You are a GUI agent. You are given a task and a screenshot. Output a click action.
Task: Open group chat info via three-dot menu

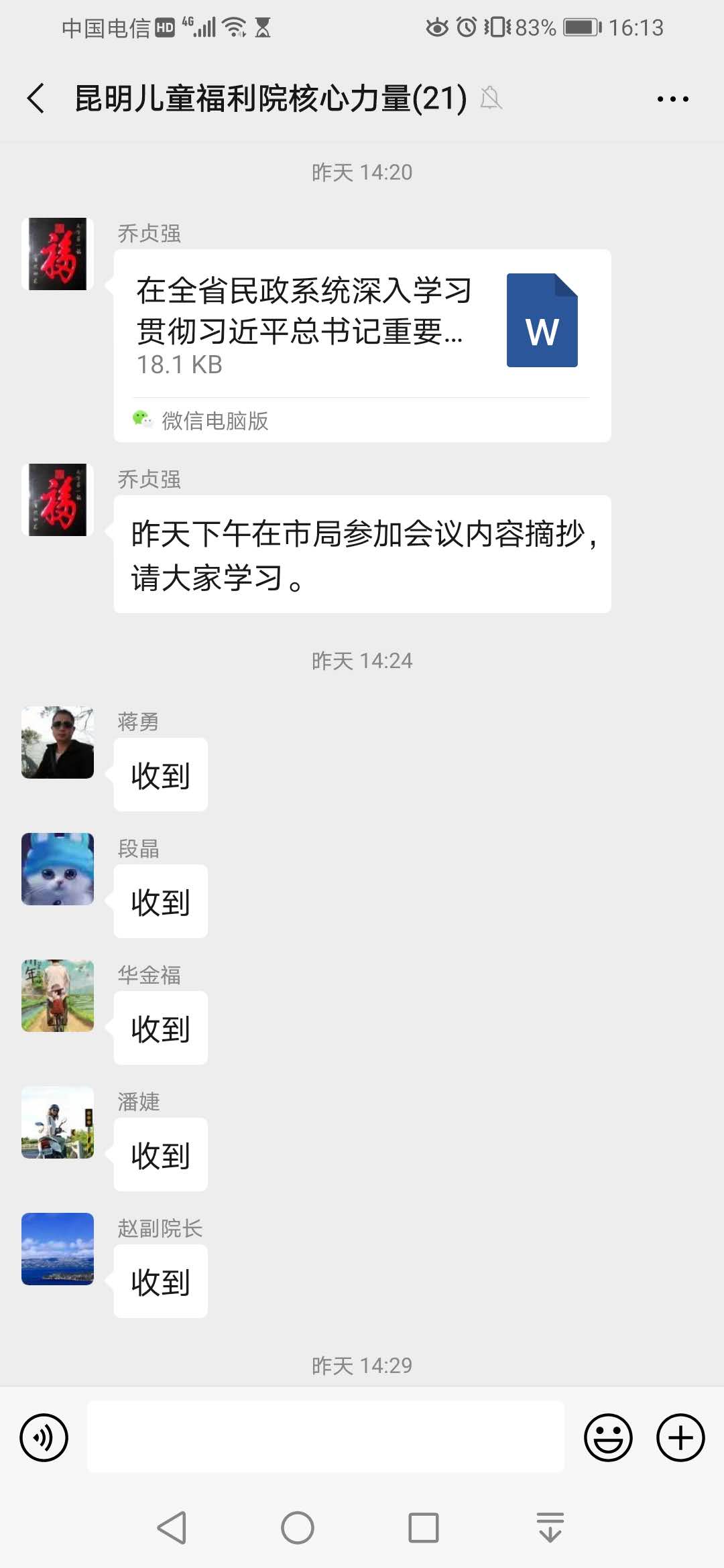click(672, 99)
